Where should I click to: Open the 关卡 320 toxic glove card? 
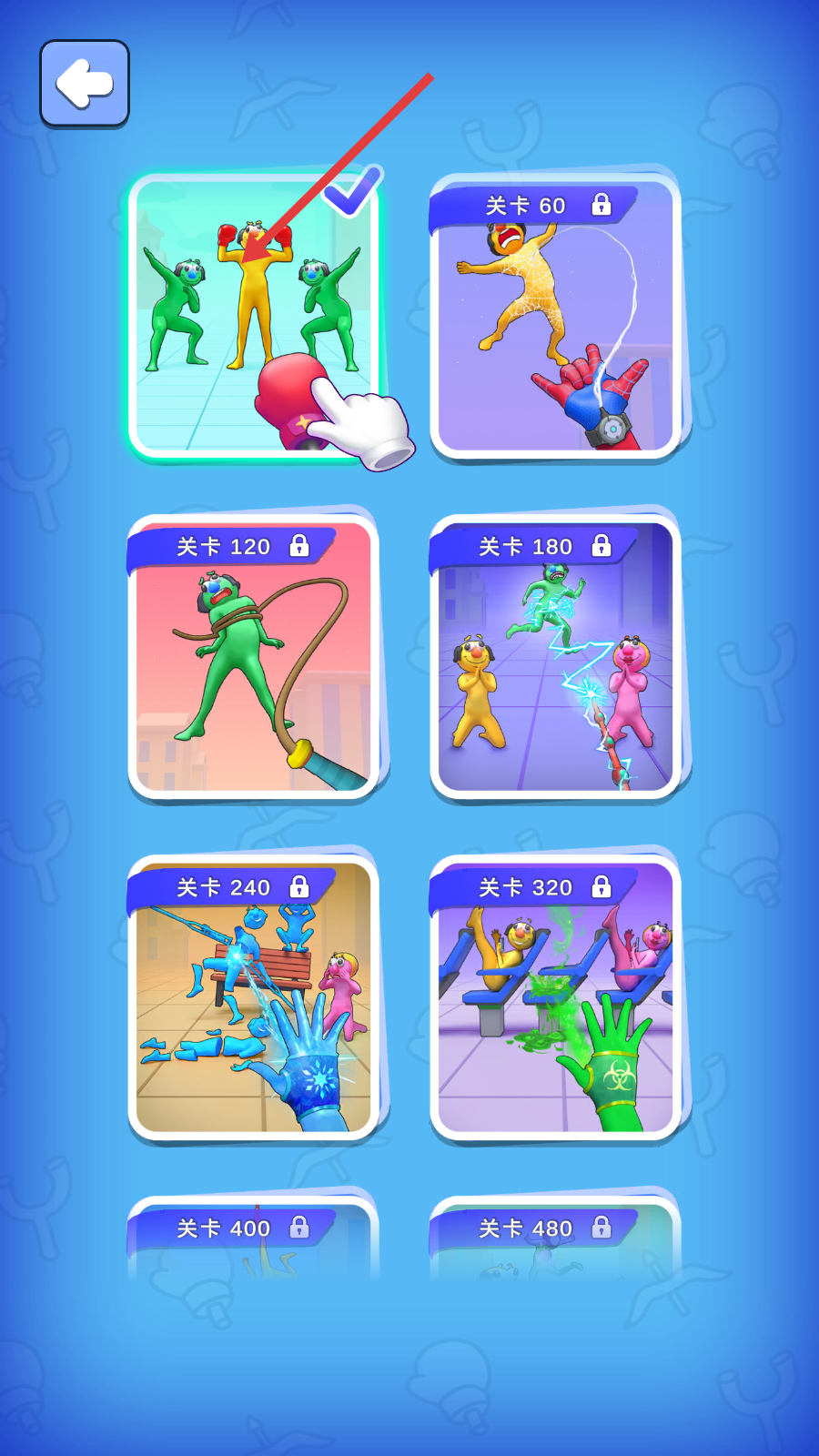[555, 996]
